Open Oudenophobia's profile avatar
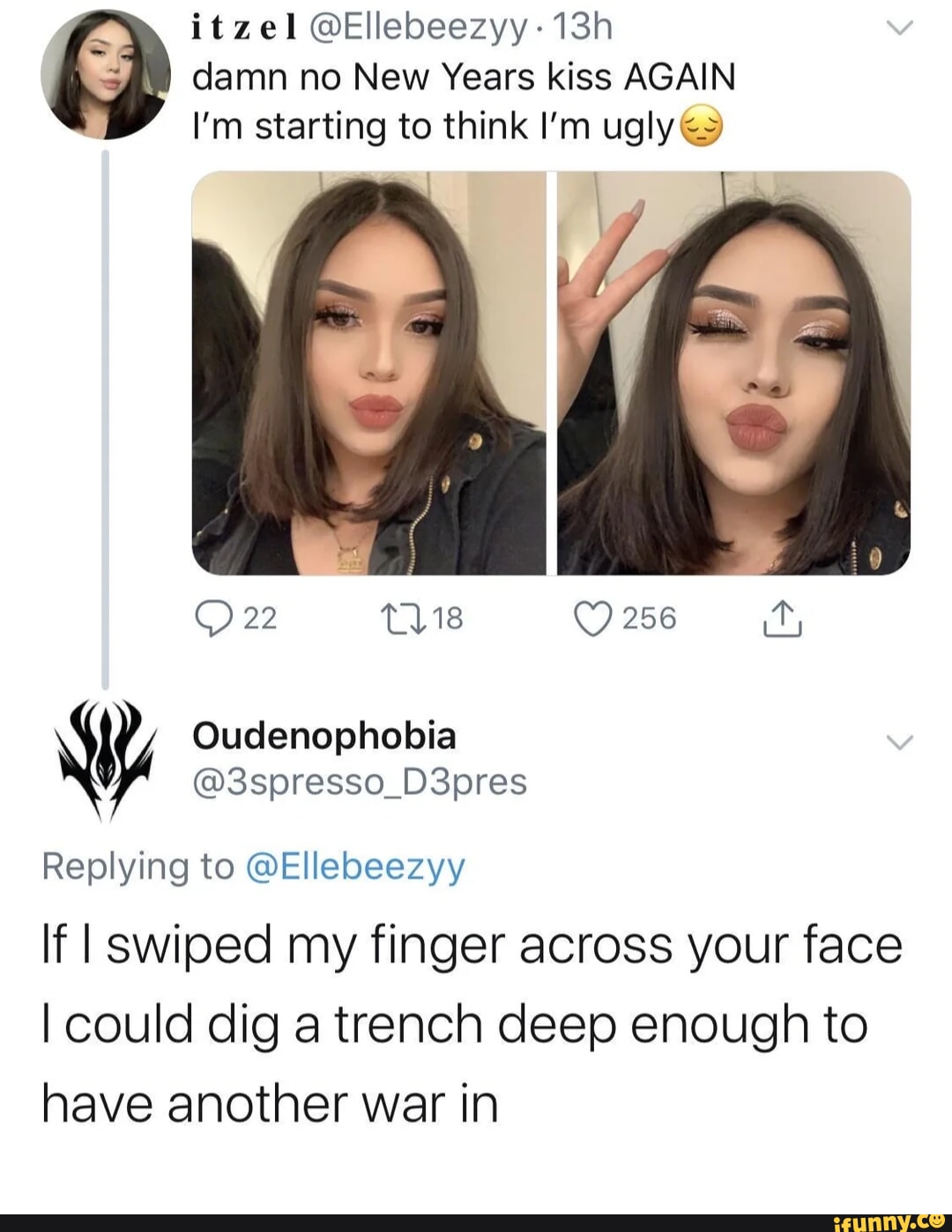The image size is (952, 1232). tap(105, 757)
